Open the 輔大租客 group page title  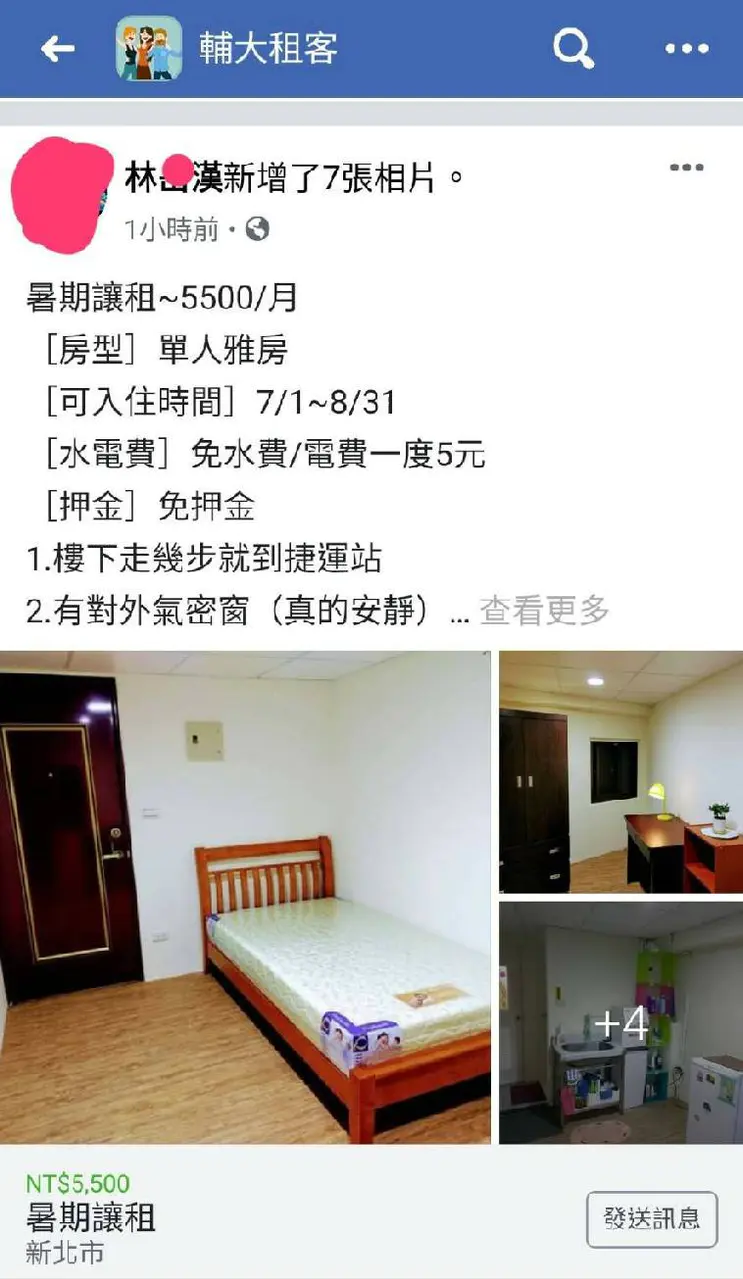point(268,48)
